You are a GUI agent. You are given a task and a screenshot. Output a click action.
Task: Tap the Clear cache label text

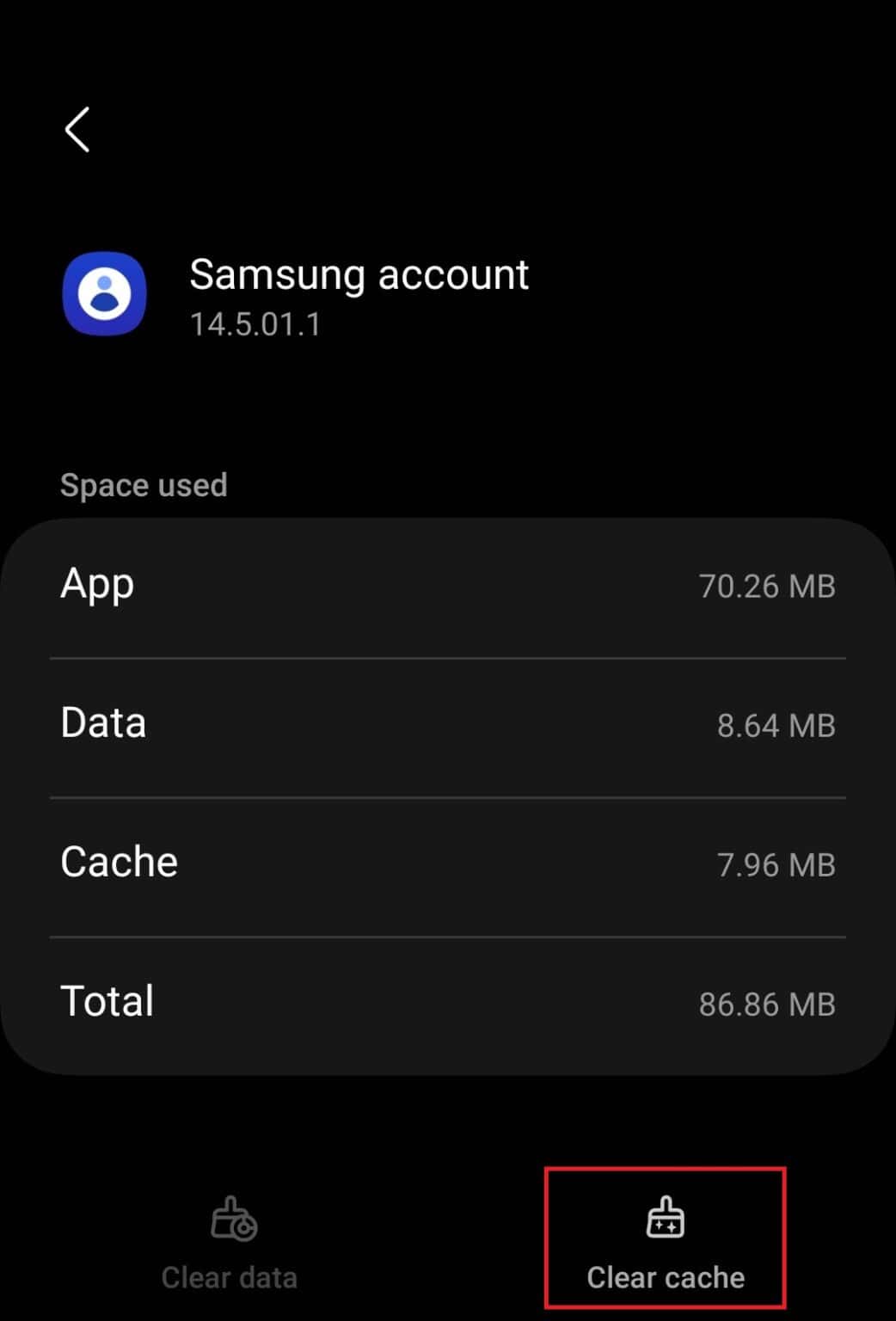665,1277
